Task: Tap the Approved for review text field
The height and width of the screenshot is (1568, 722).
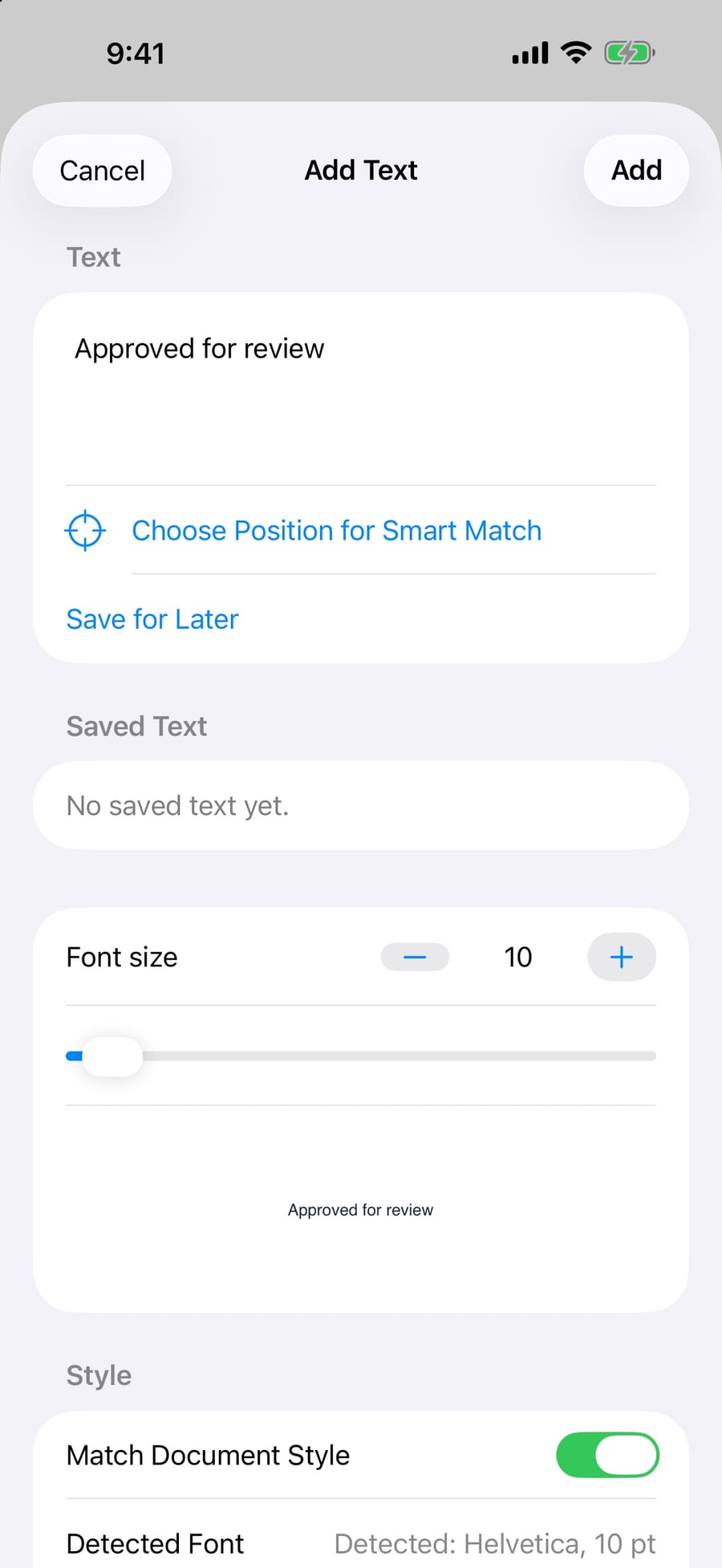Action: (x=361, y=389)
